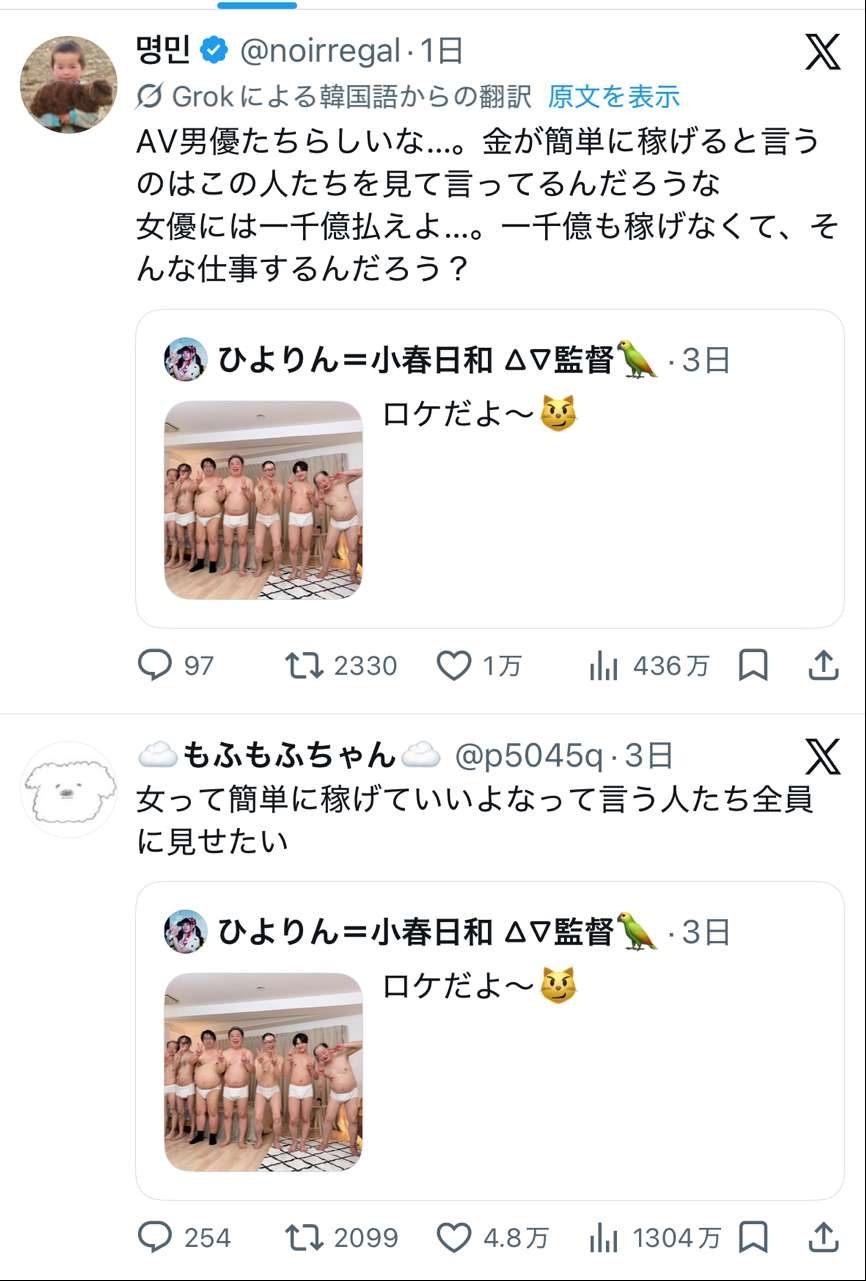Reply to 명민's post
866x1281 pixels.
click(x=154, y=665)
